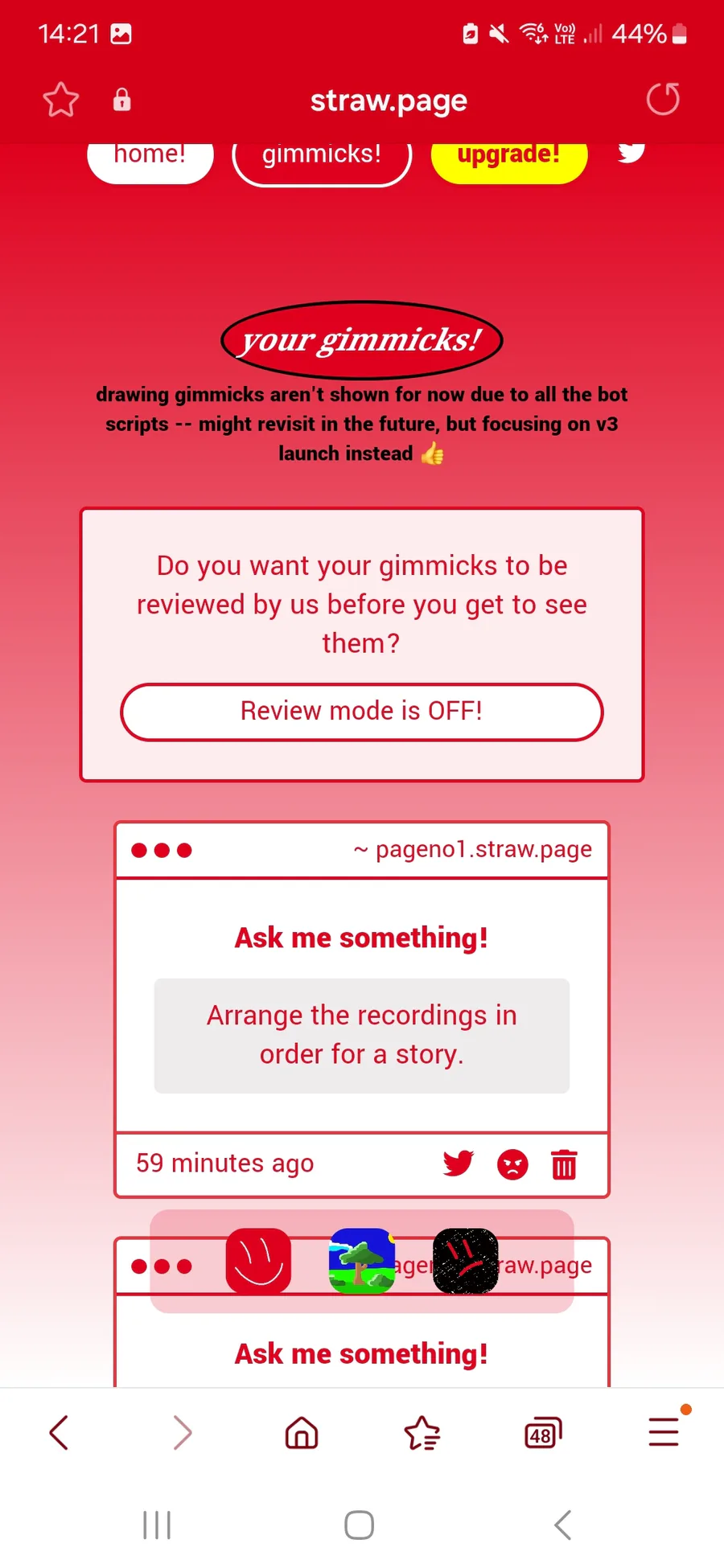Image resolution: width=724 pixels, height=1568 pixels.
Task: Open recent apps from the system bar
Action: pyautogui.click(x=157, y=1525)
